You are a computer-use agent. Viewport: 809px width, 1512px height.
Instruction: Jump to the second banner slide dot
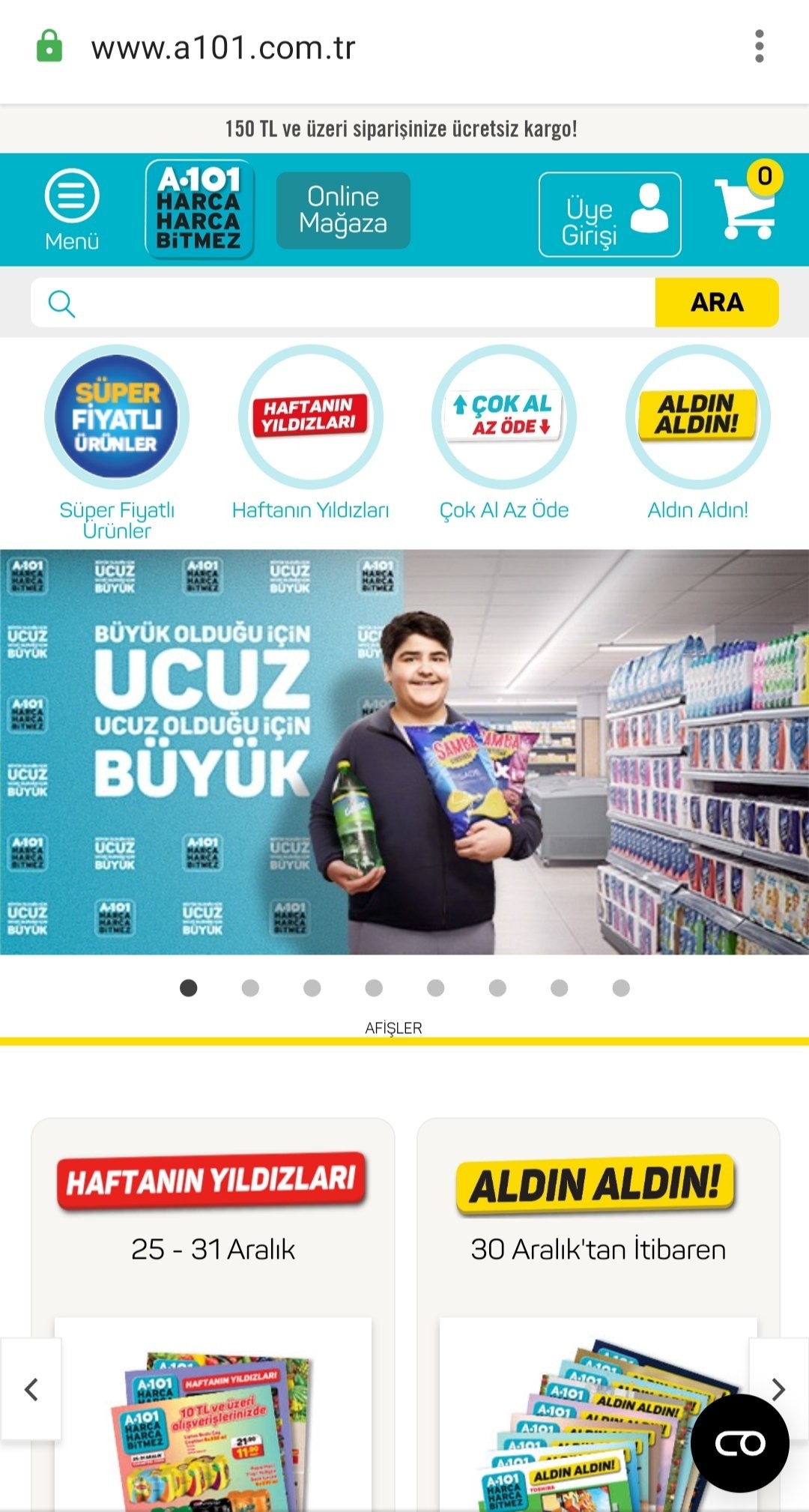pyautogui.click(x=250, y=988)
